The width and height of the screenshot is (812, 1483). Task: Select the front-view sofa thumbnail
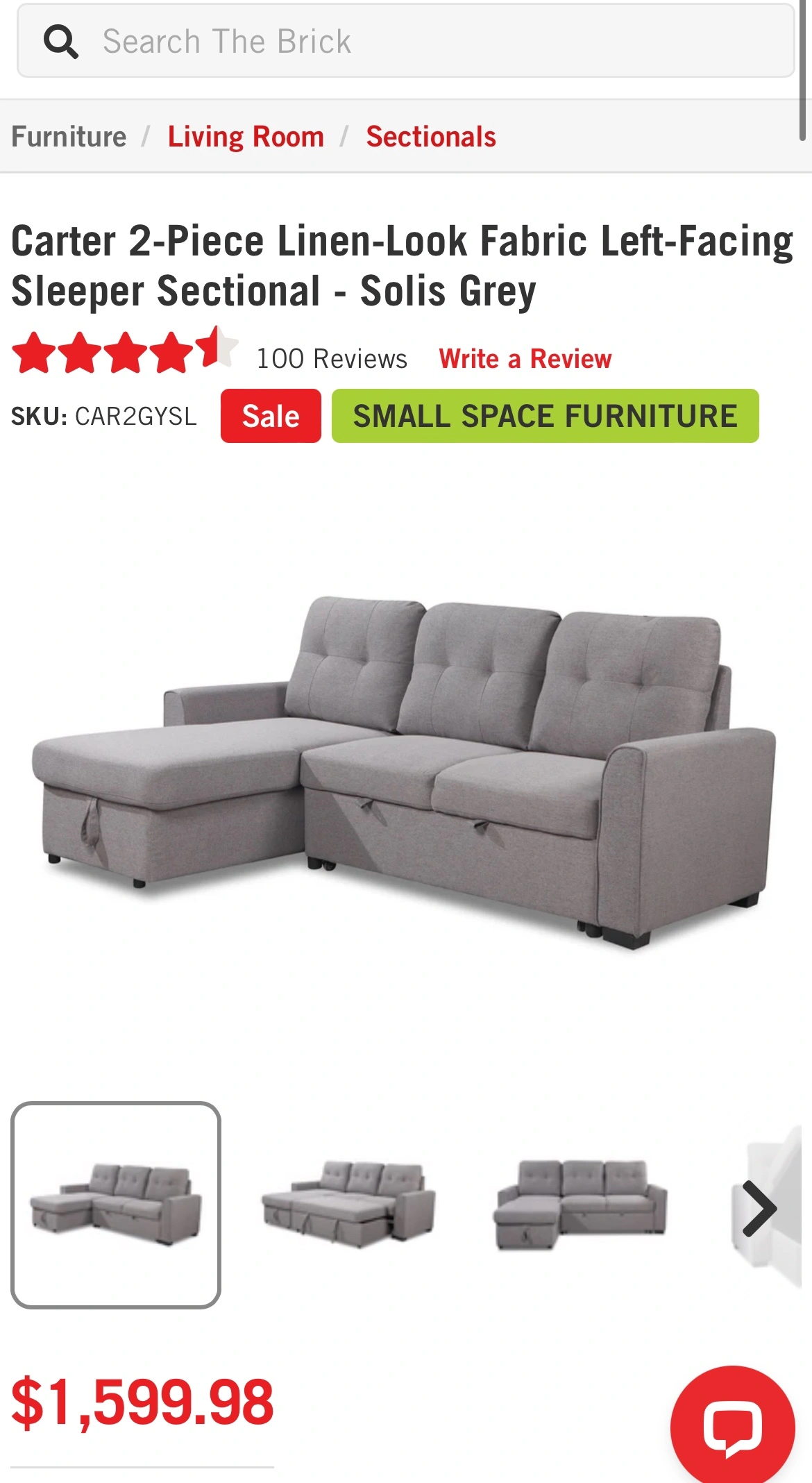coord(581,1205)
